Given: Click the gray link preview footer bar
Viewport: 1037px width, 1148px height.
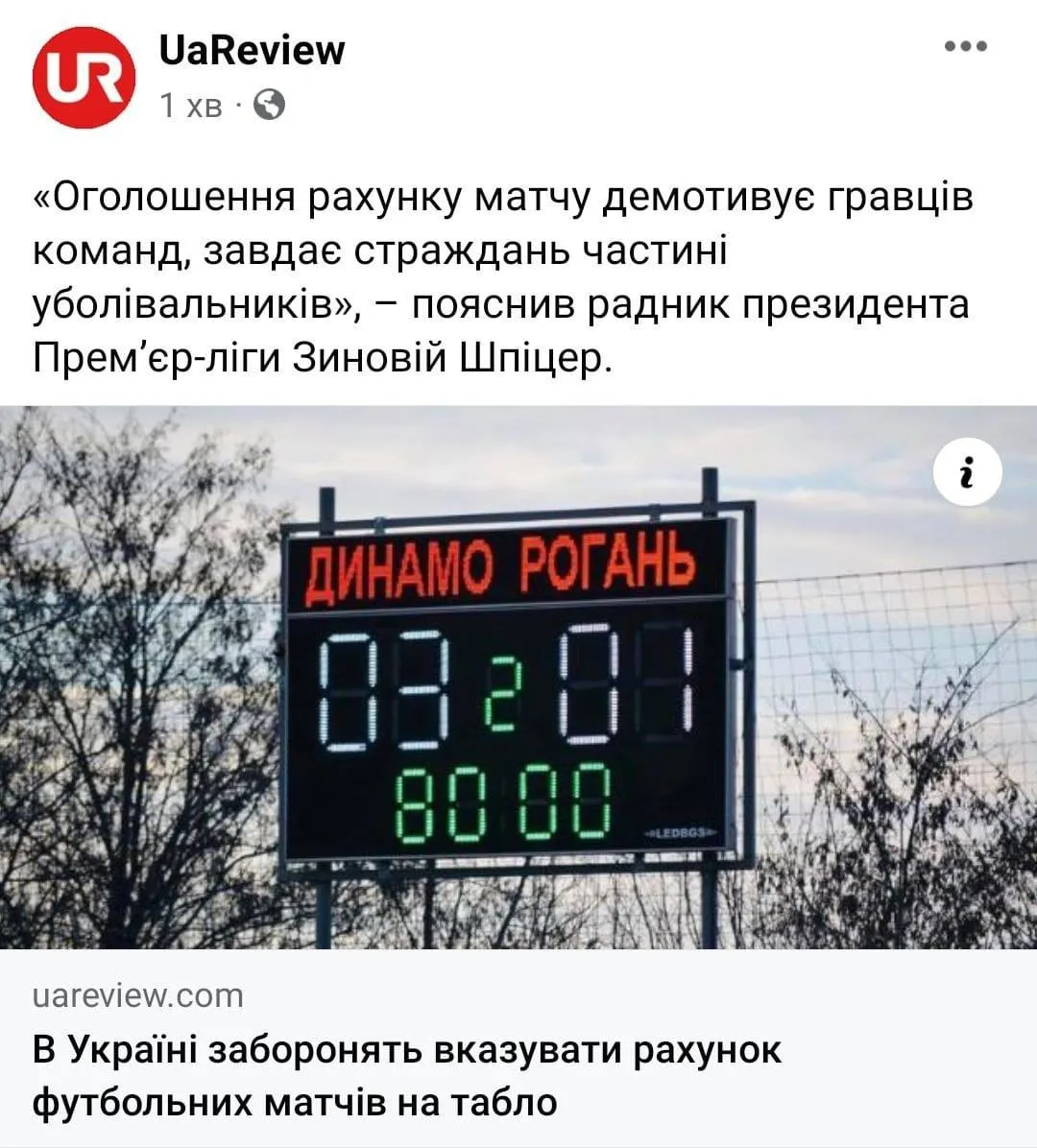Looking at the screenshot, I should [518, 996].
